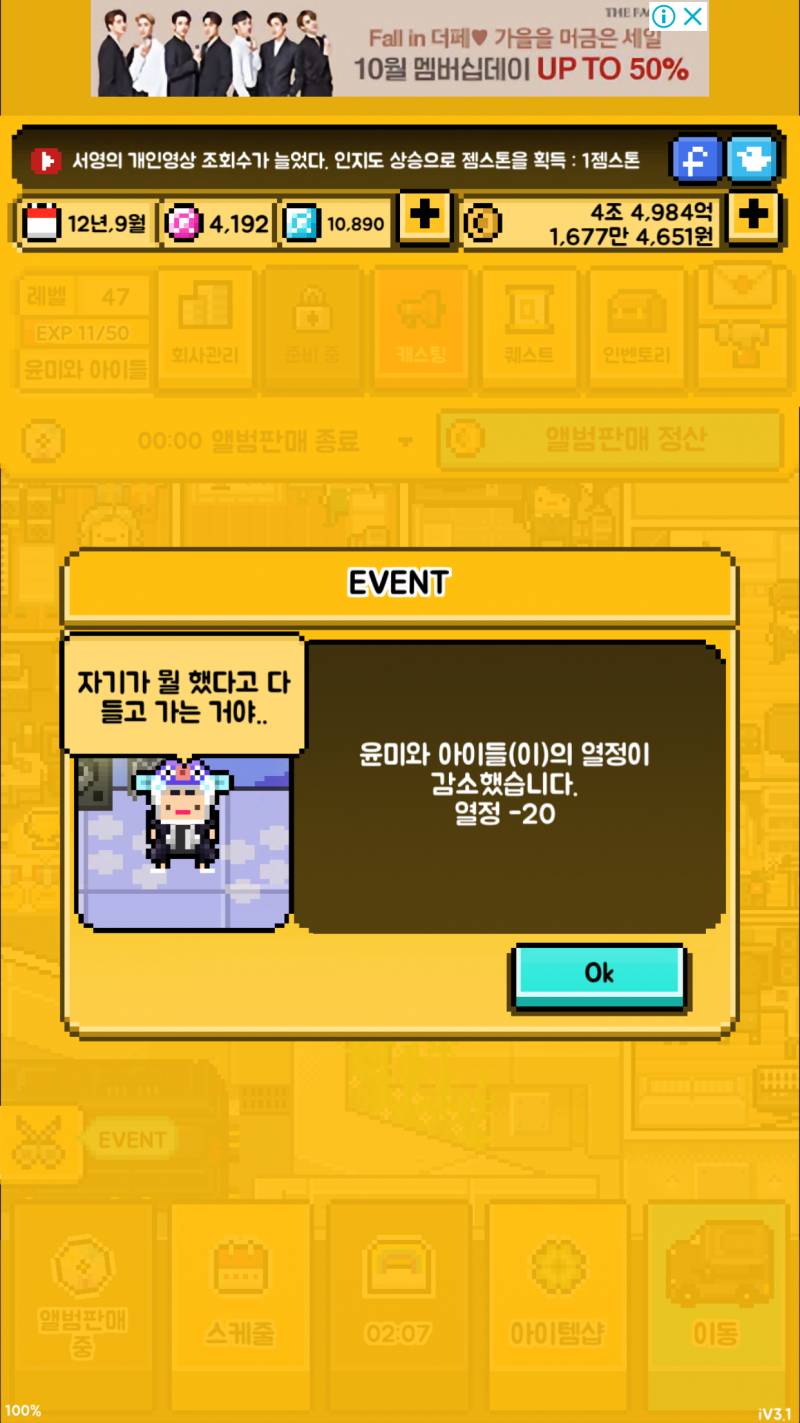Image resolution: width=800 pixels, height=1423 pixels.
Task: Tap the 이동 truck icon to move
Action: click(719, 1300)
